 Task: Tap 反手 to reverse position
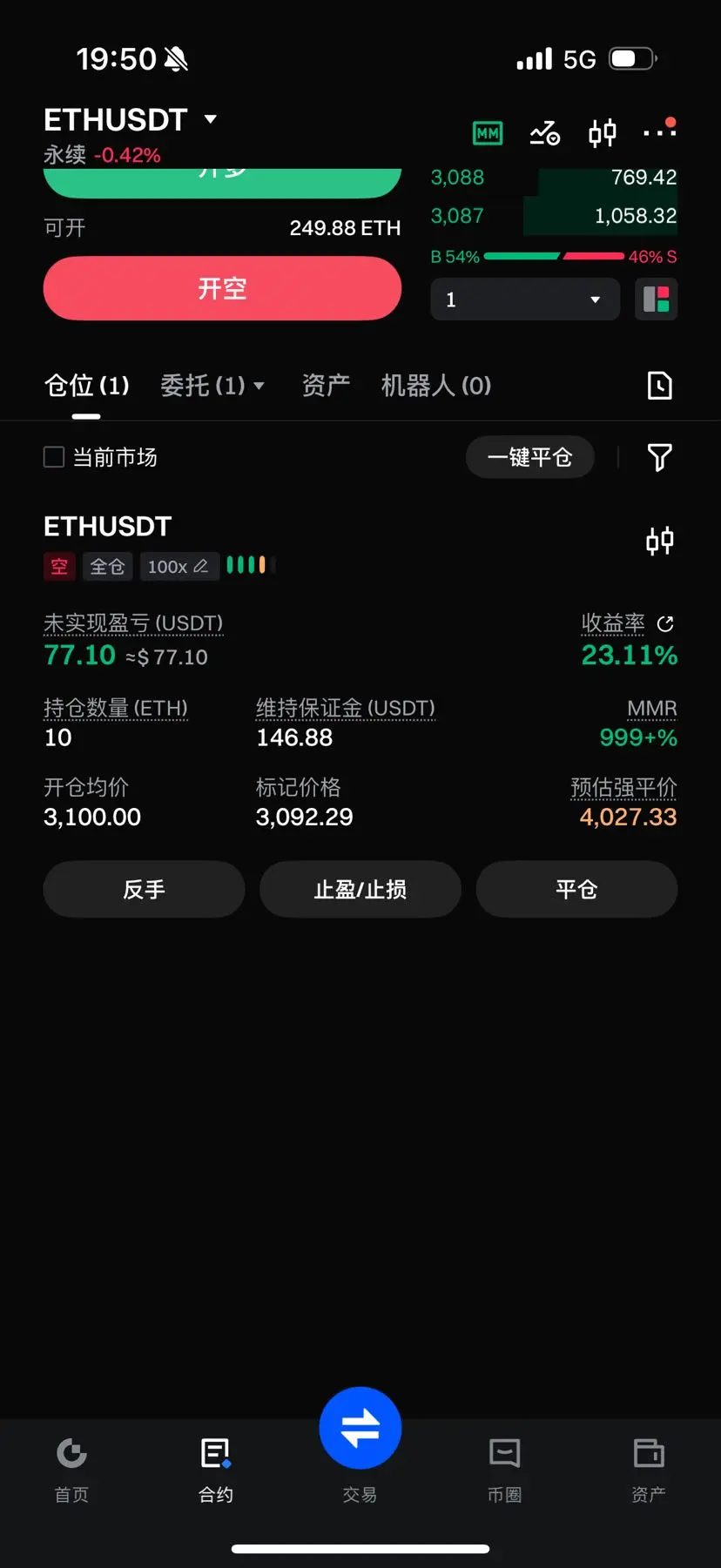pyautogui.click(x=144, y=889)
